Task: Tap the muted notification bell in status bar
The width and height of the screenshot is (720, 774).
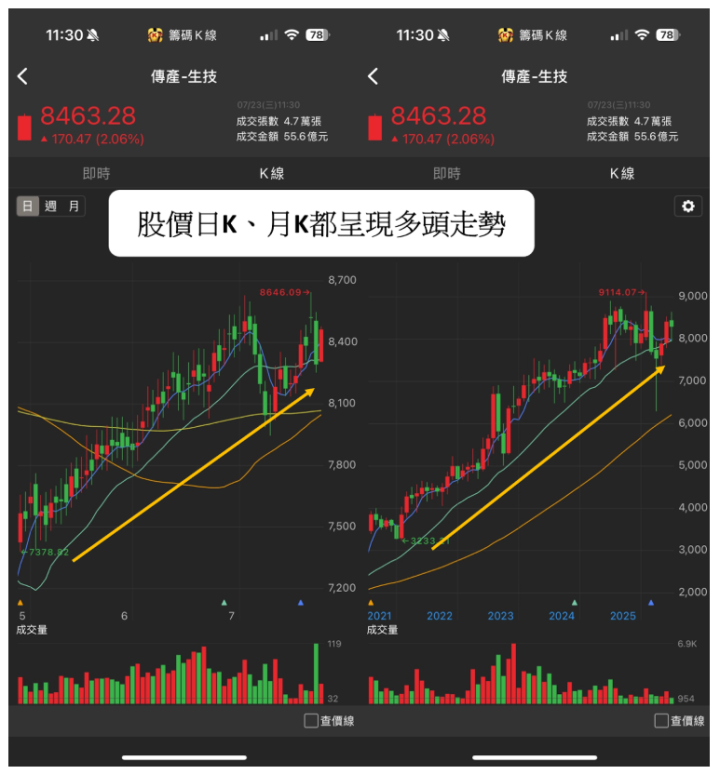Action: click(x=93, y=33)
